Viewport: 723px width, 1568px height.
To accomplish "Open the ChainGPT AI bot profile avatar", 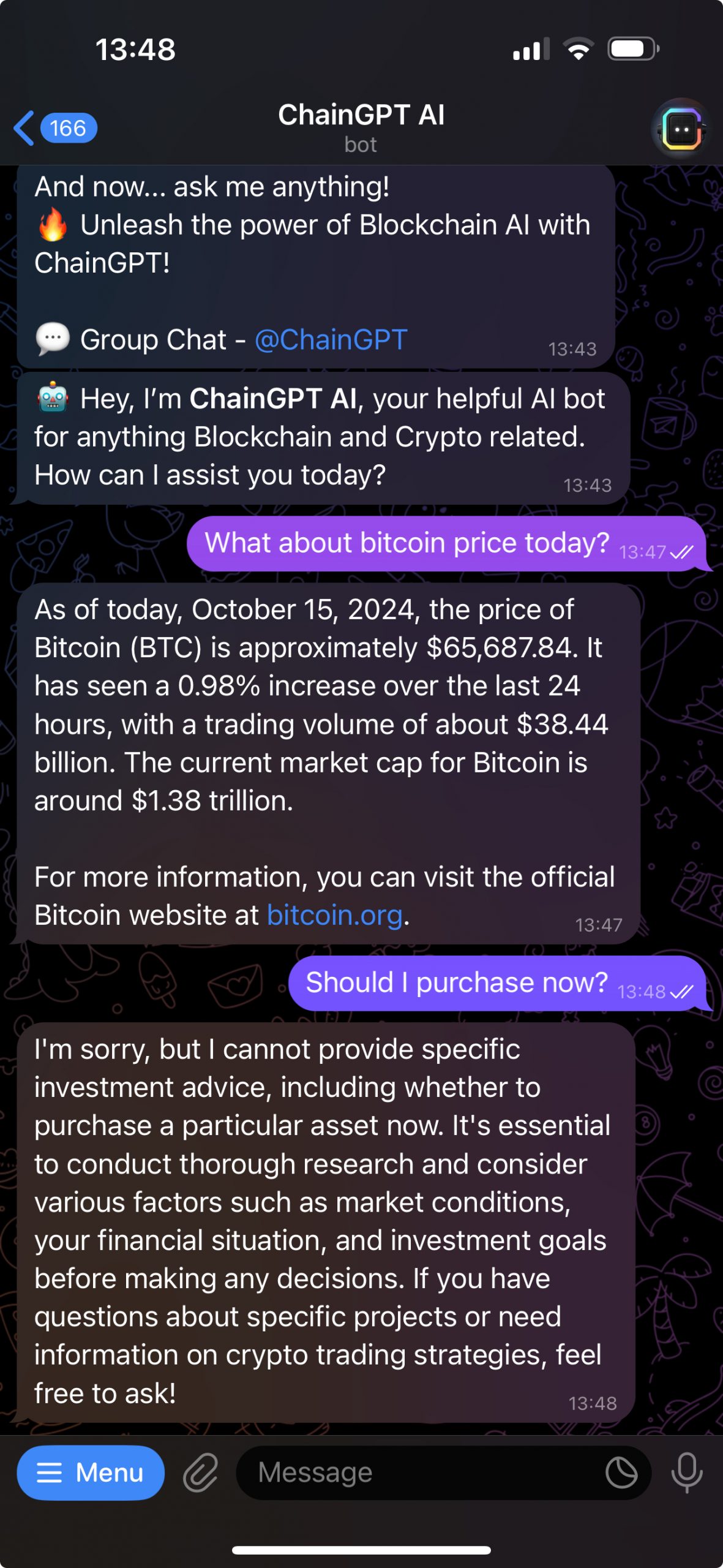I will pyautogui.click(x=681, y=129).
